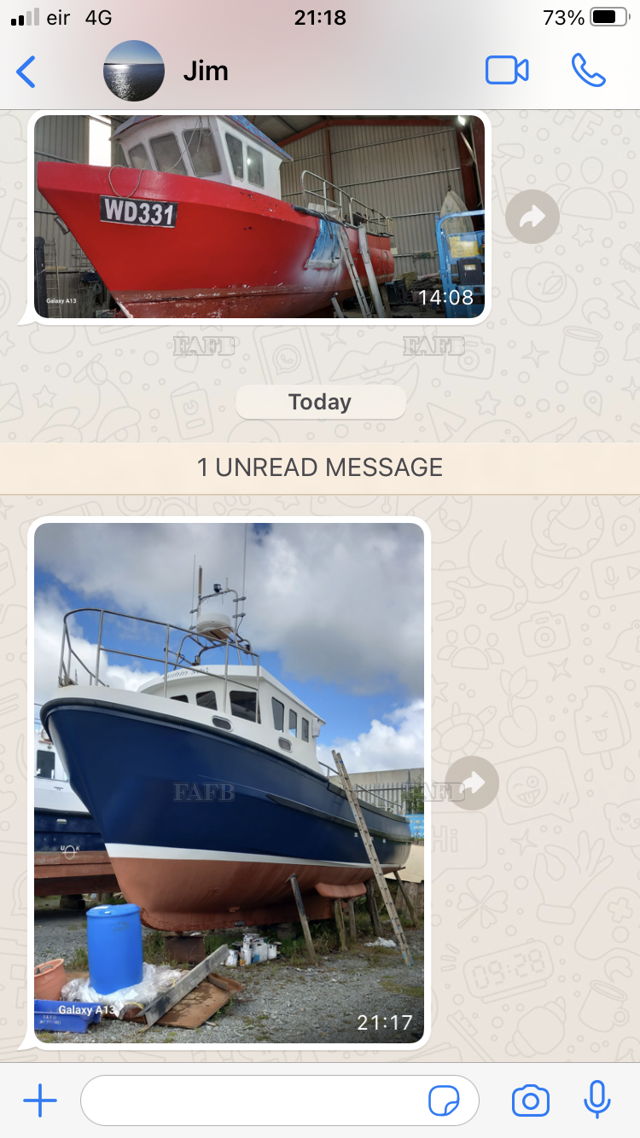Screen dimensions: 640x1138
Task: Open the blue boat photo sent at 21:17
Action: coord(229,782)
